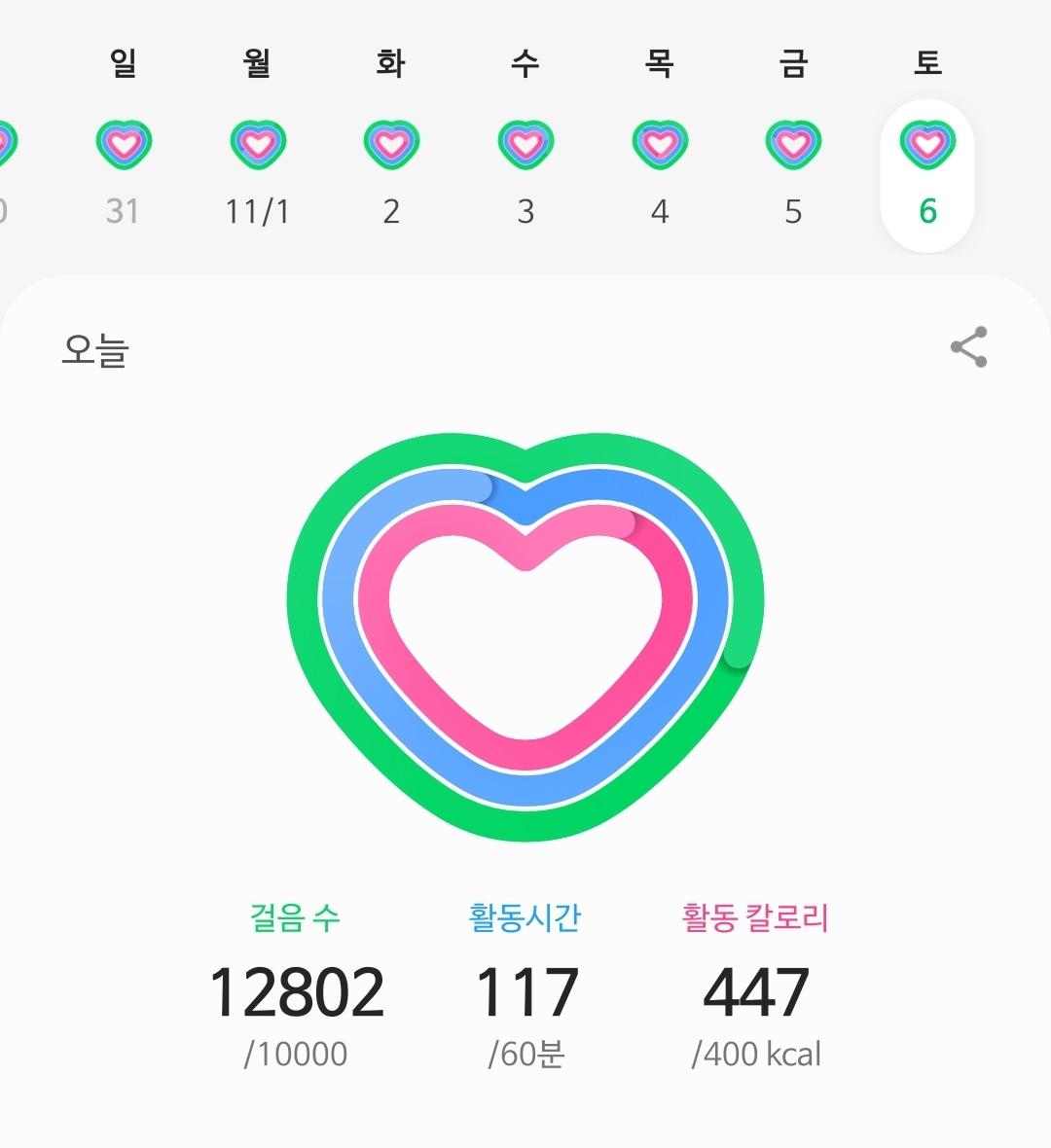1051x1148 pixels.
Task: Share today's activity summary
Action: pyautogui.click(x=968, y=347)
